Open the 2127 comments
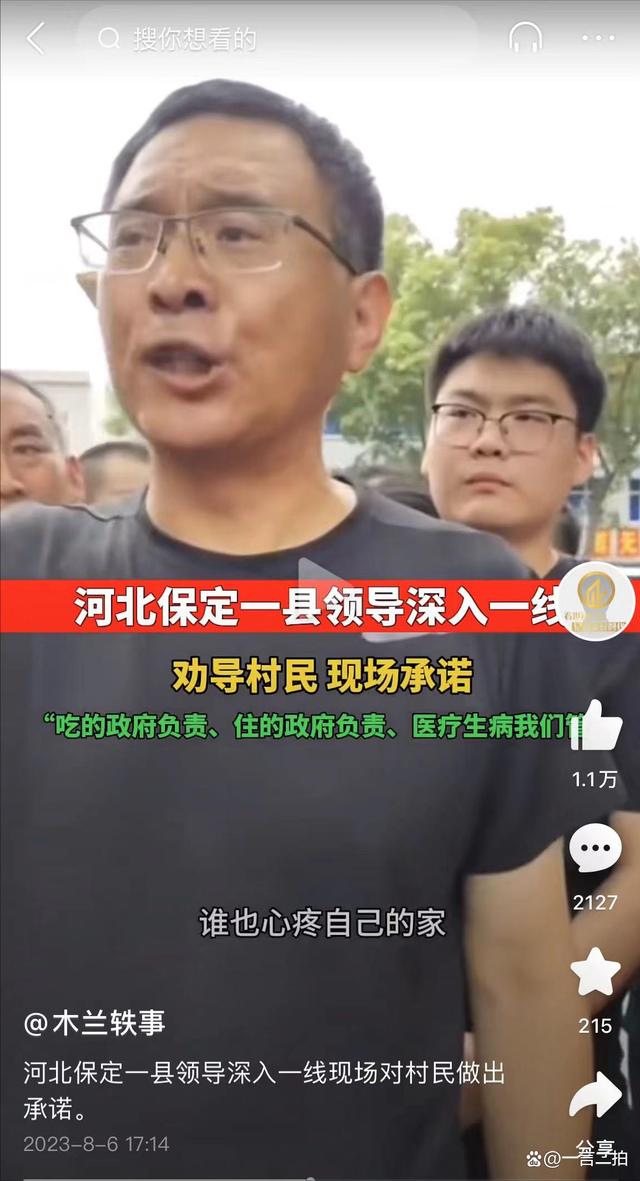The image size is (640, 1181). point(595,849)
